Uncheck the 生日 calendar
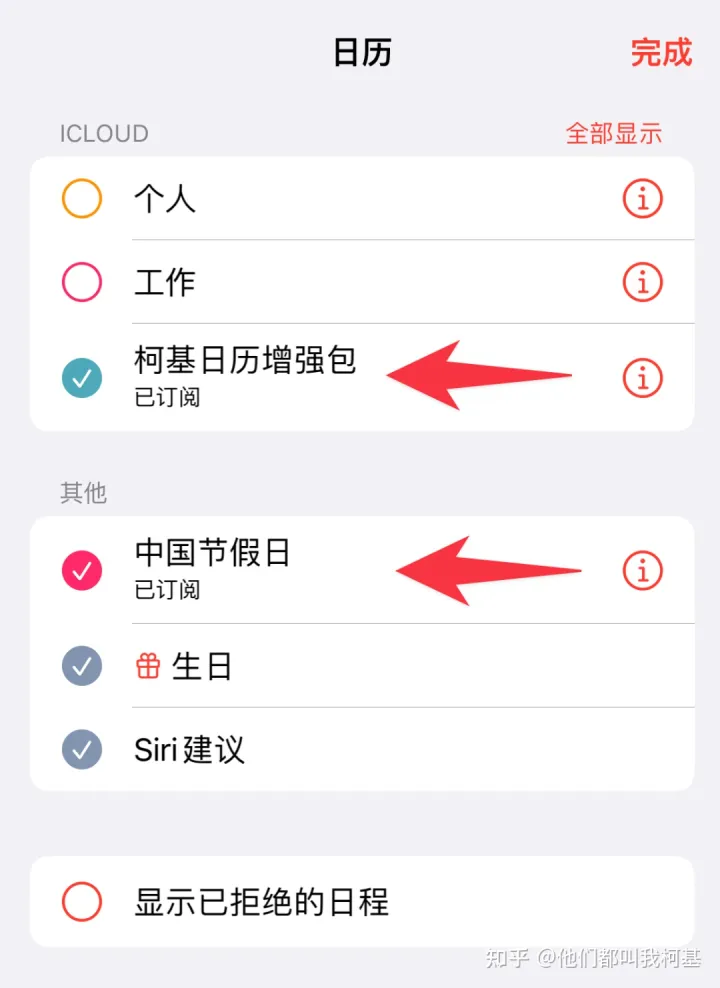This screenshot has width=720, height=988. point(81,665)
